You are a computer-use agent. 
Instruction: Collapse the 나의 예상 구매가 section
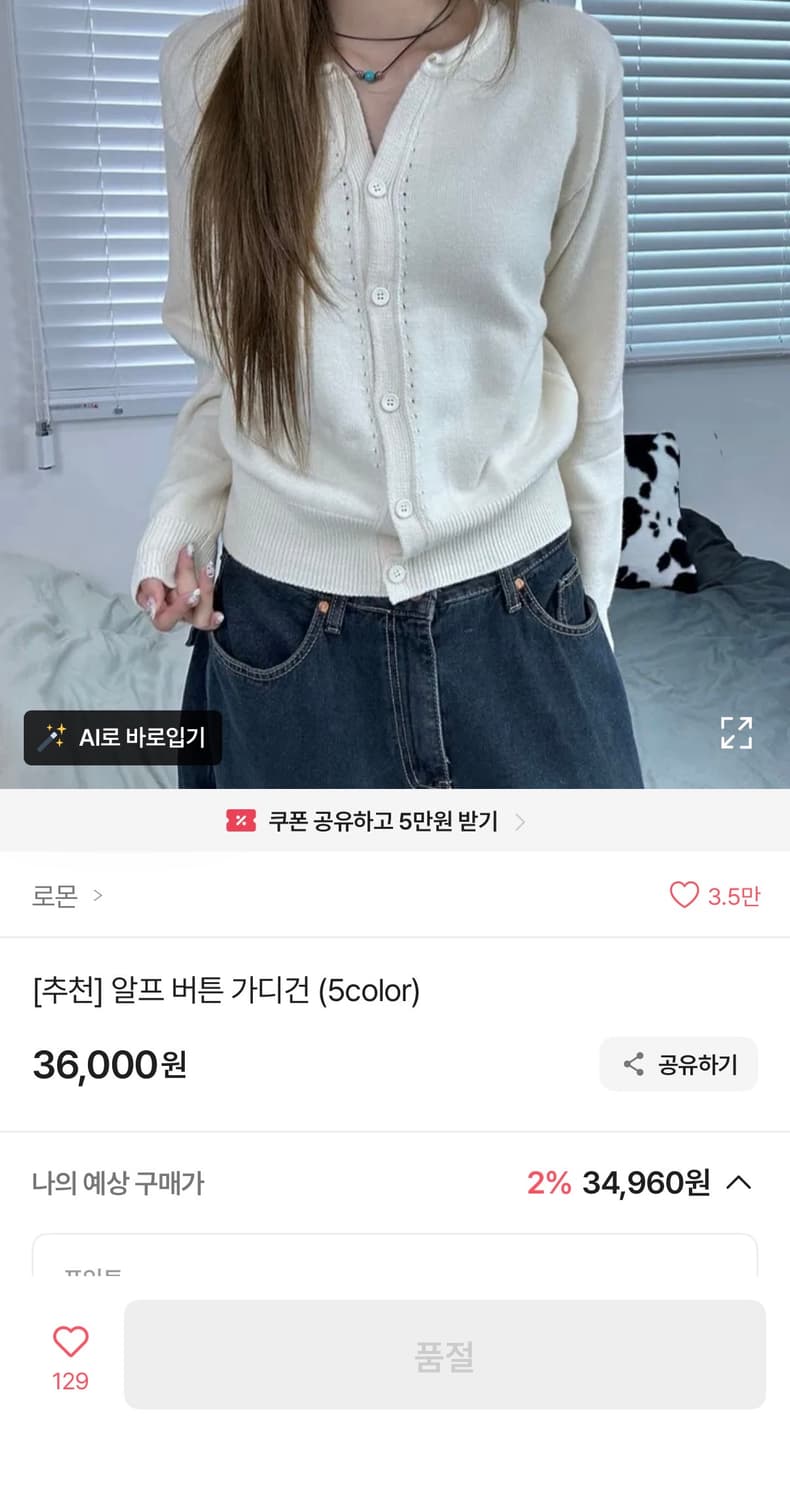pos(740,1183)
